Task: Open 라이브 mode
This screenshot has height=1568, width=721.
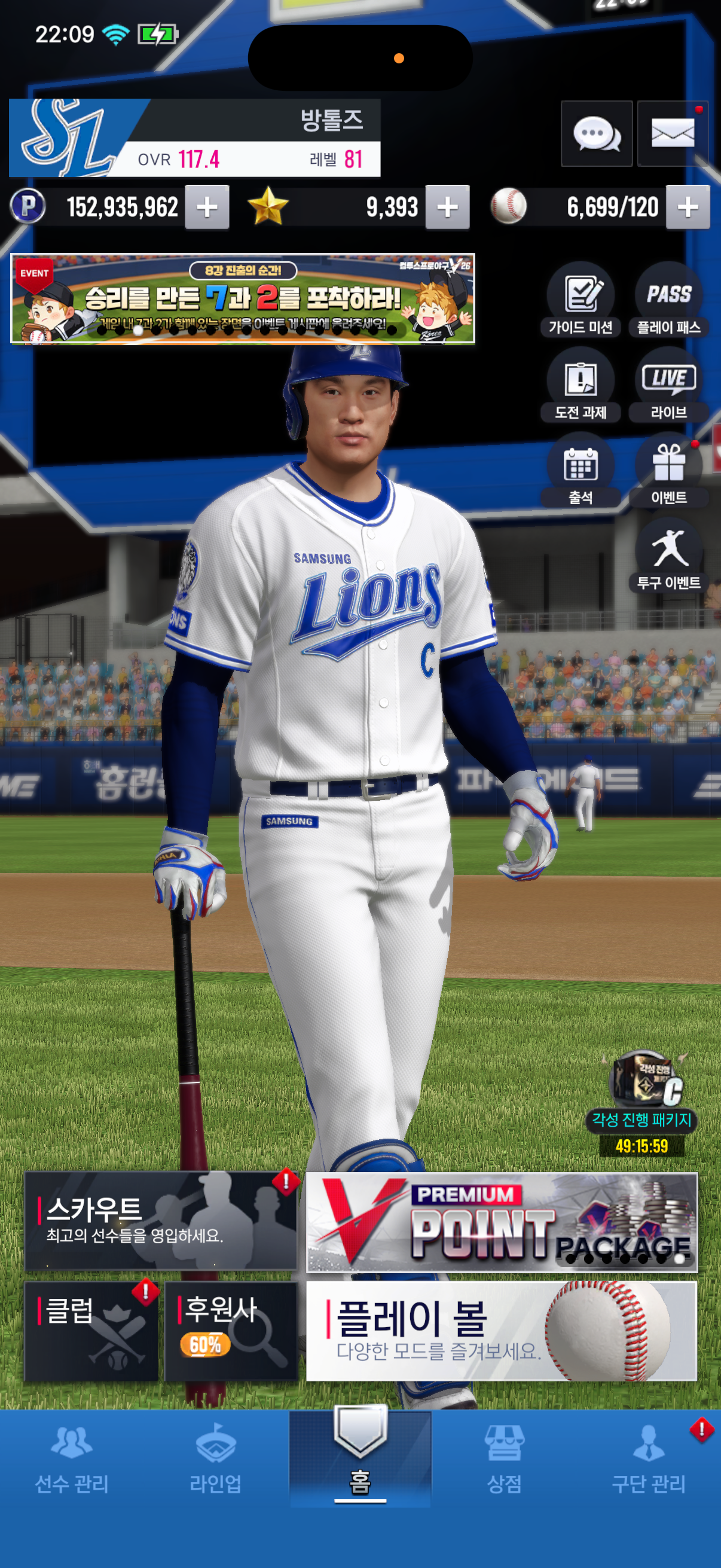Action: [x=668, y=384]
